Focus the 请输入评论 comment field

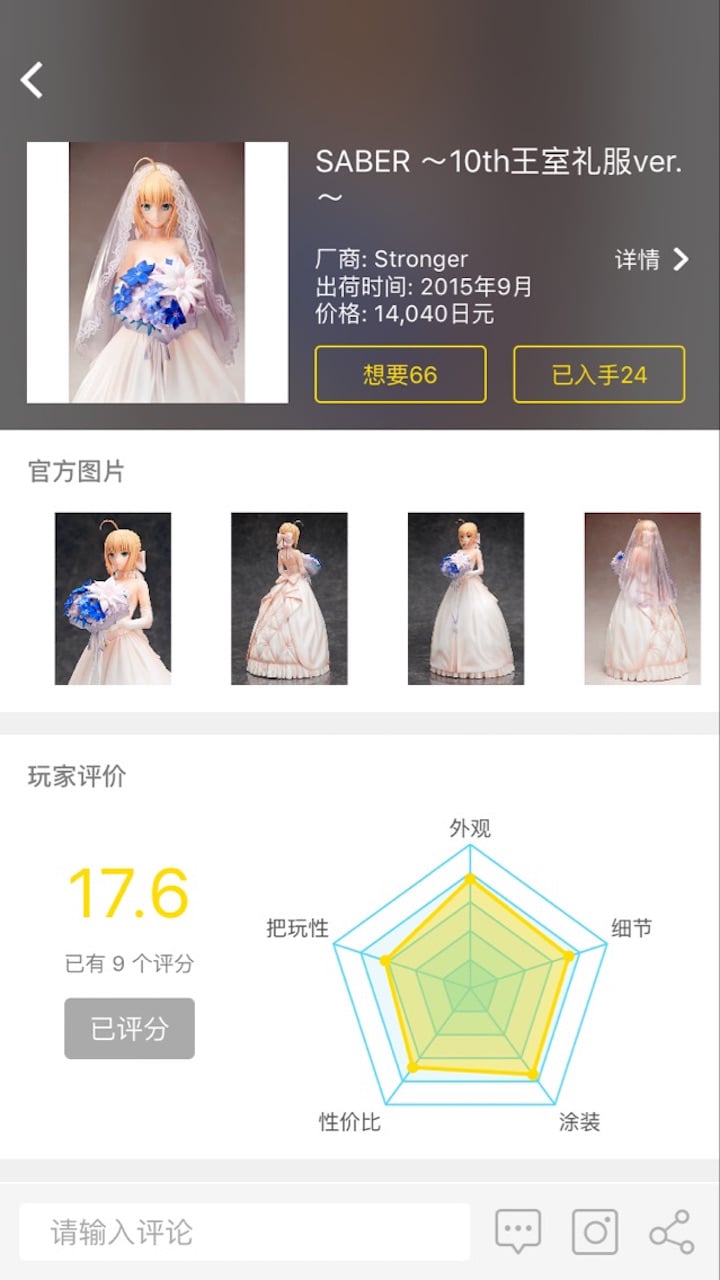(x=244, y=1232)
